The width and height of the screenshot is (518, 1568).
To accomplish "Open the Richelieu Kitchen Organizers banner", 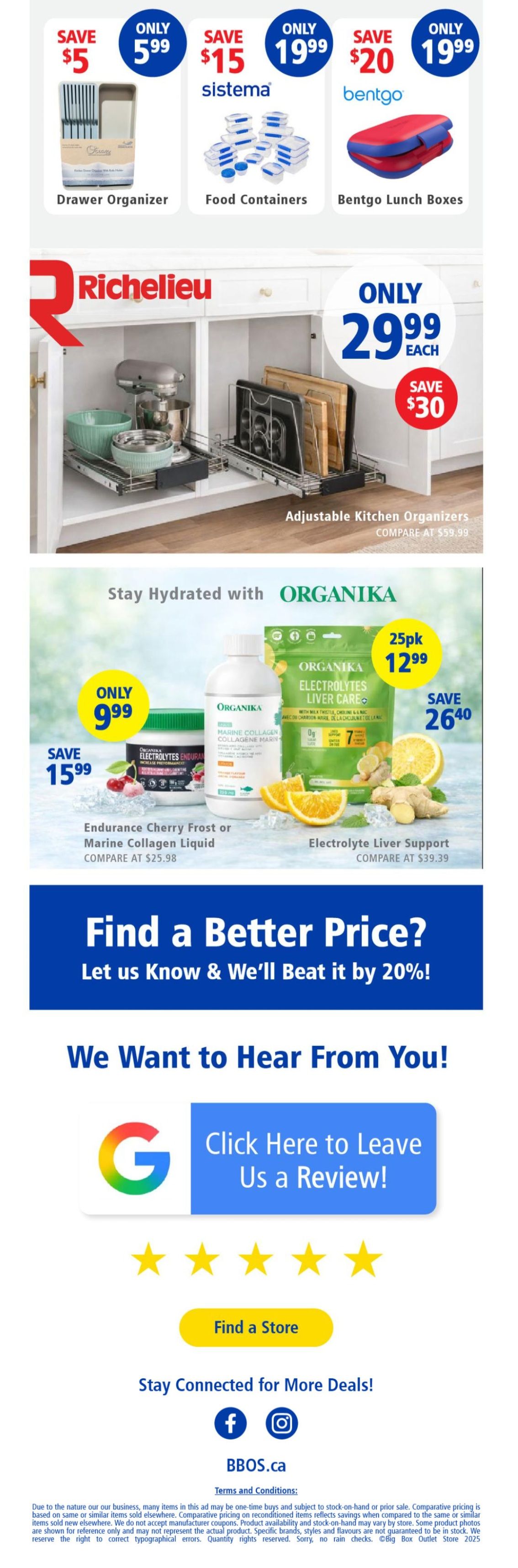I will pos(256,402).
